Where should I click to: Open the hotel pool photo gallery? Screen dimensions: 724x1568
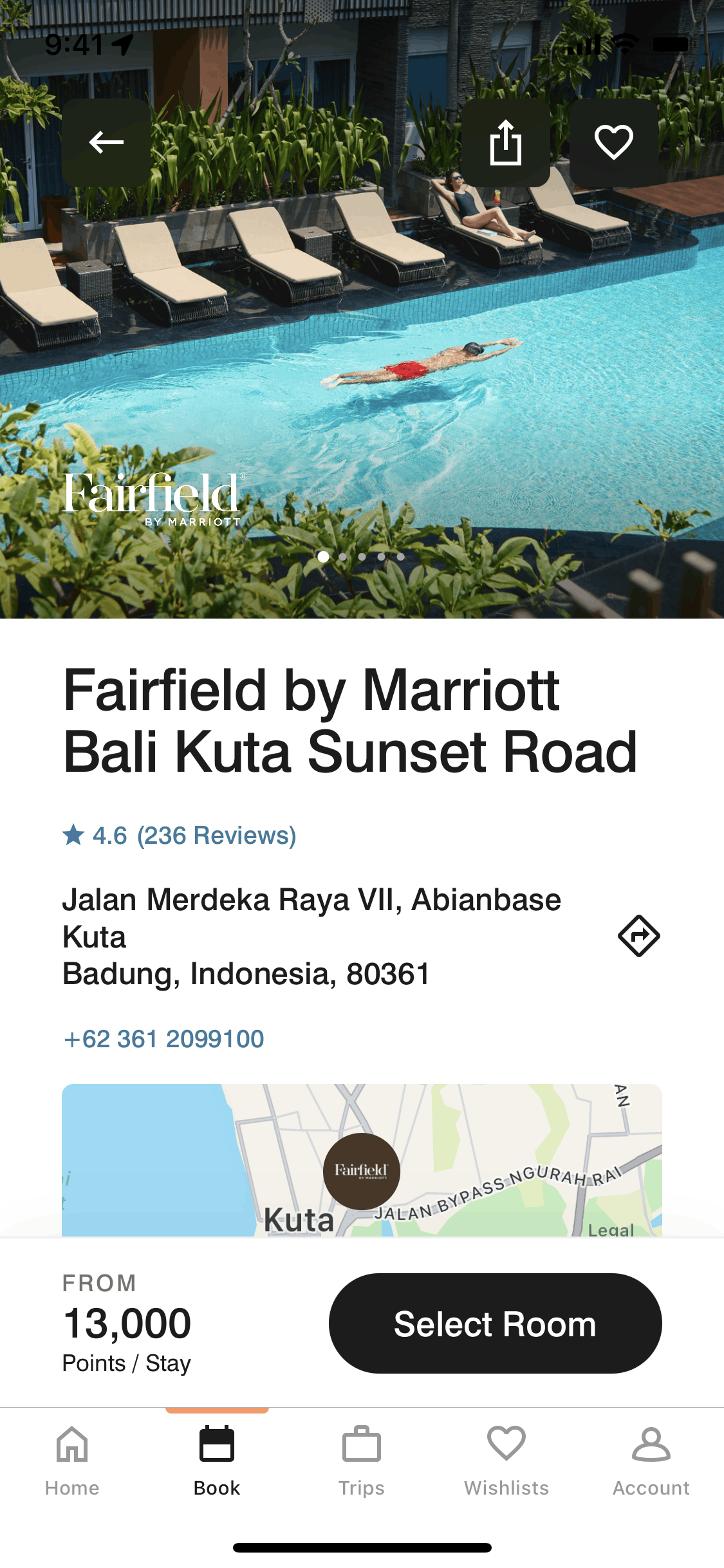362,360
